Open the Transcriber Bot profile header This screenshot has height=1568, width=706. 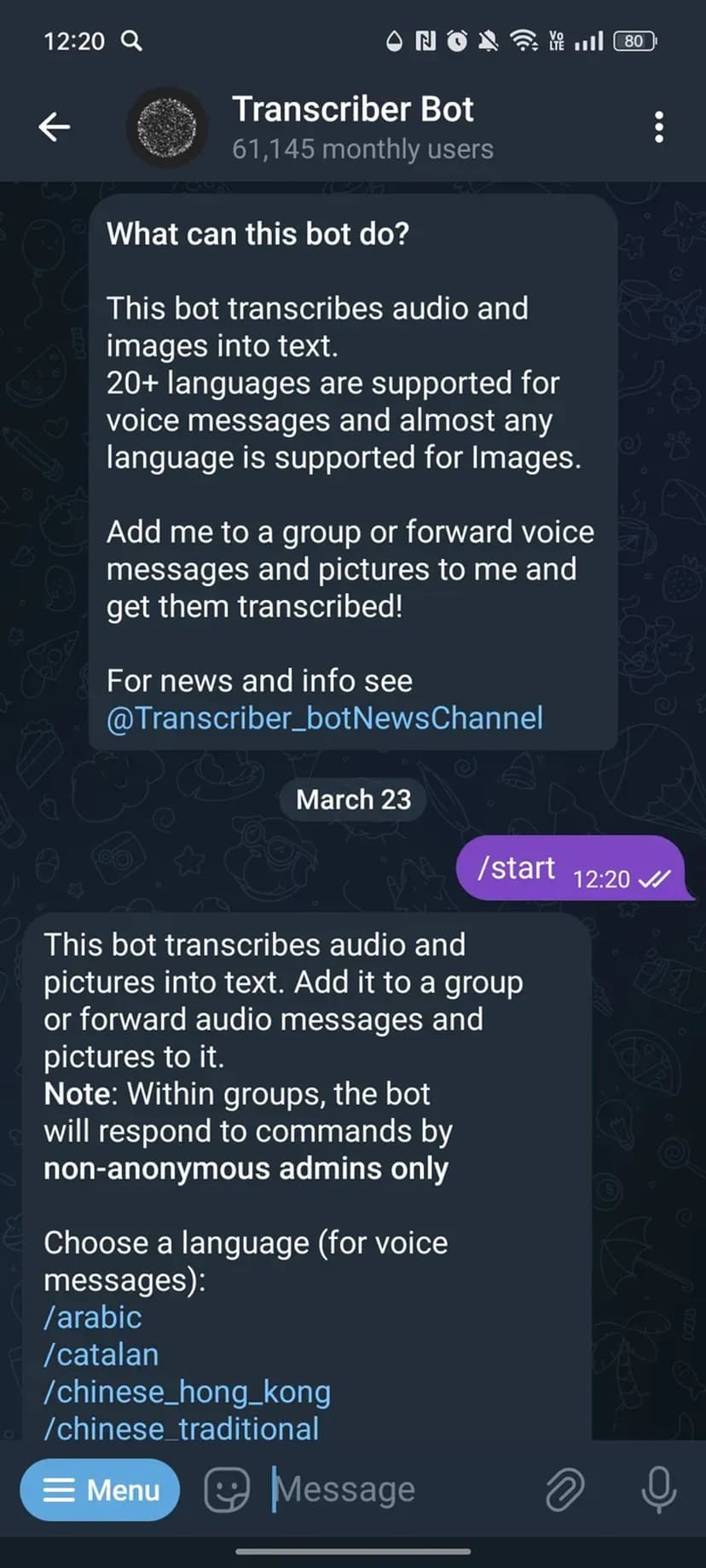[353, 127]
